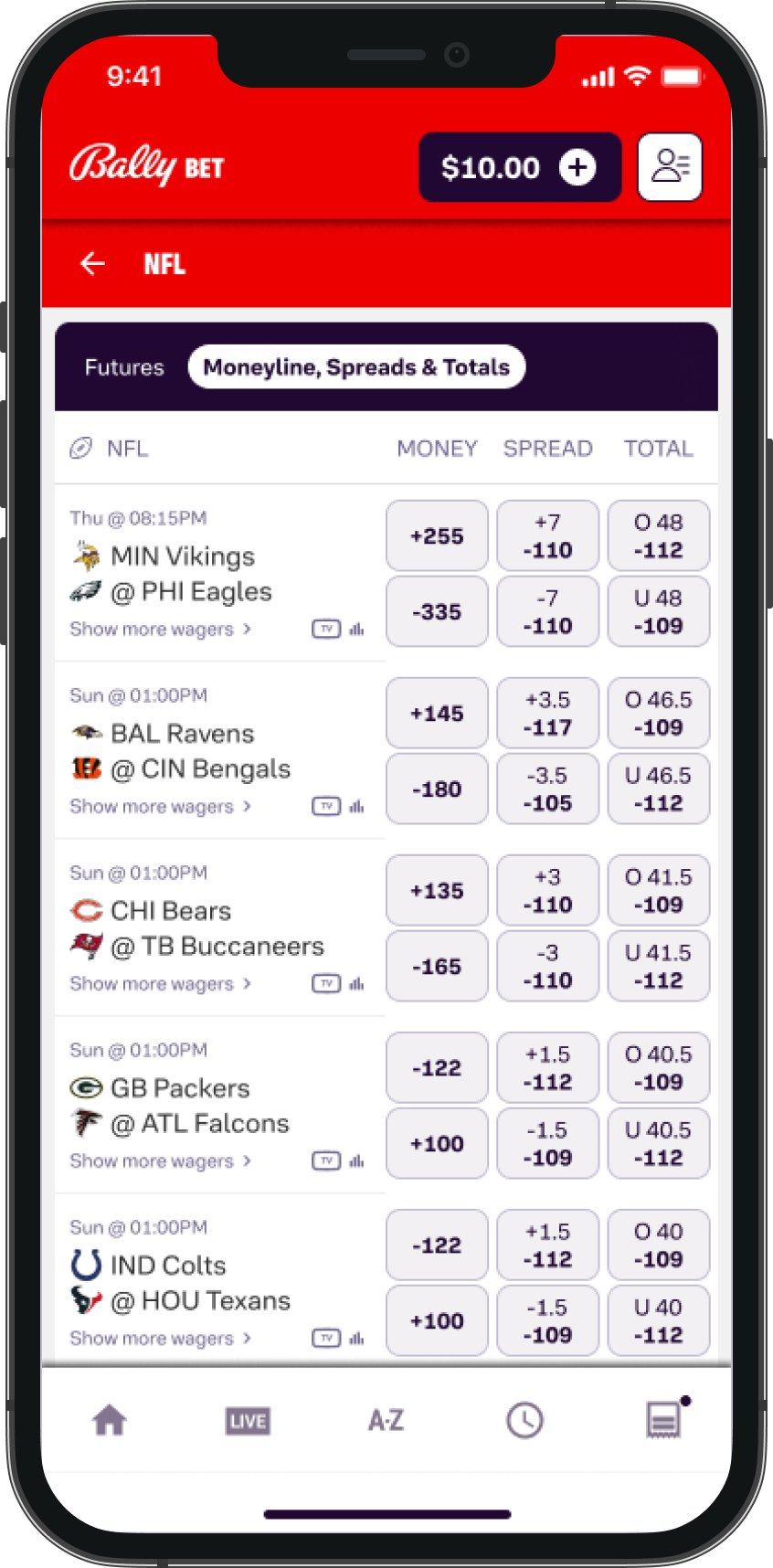Bet the Vikings moneyline at +255

point(437,536)
